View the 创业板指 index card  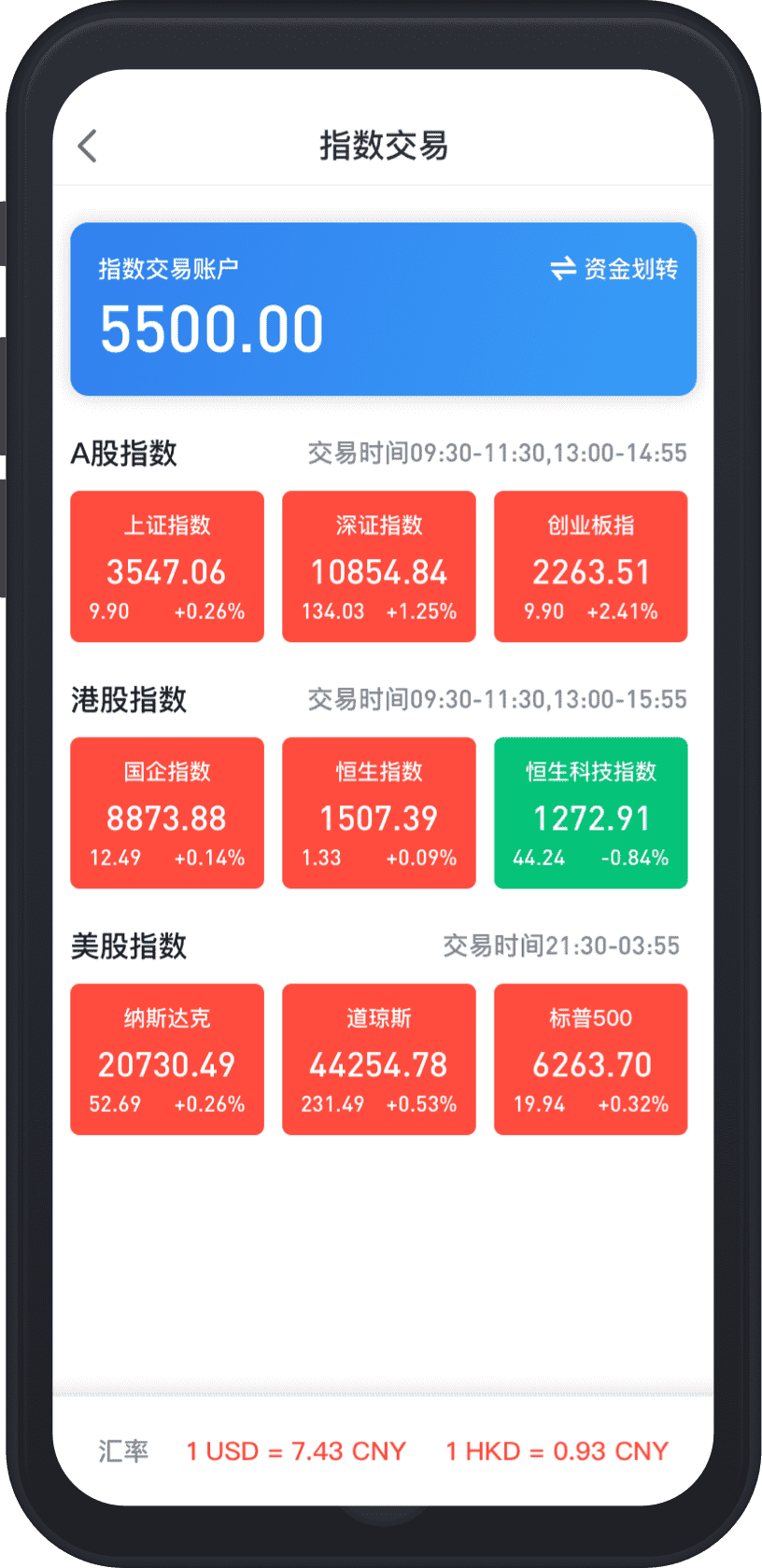(x=591, y=567)
